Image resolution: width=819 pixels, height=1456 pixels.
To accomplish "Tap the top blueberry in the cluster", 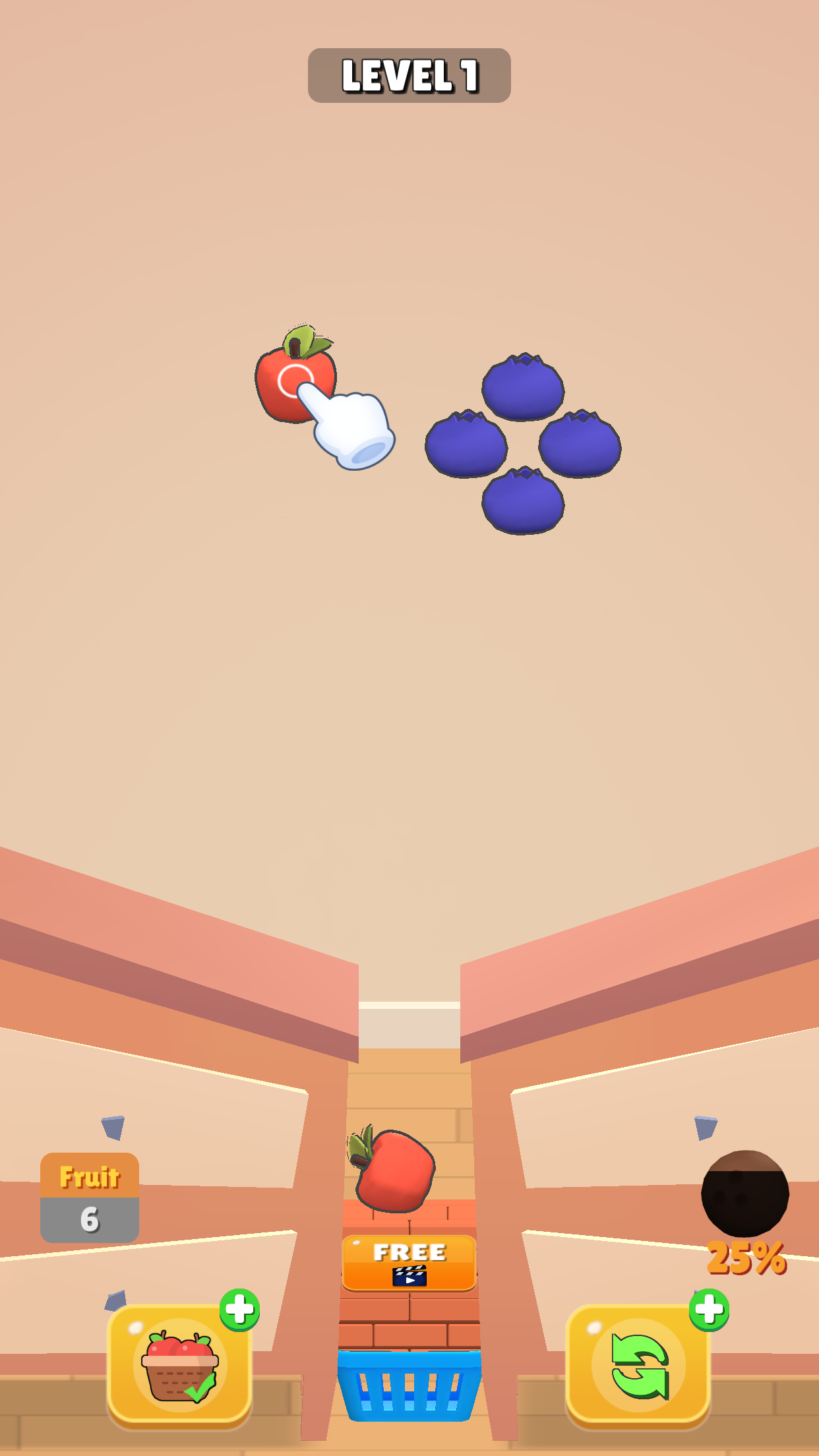I will point(523,388).
